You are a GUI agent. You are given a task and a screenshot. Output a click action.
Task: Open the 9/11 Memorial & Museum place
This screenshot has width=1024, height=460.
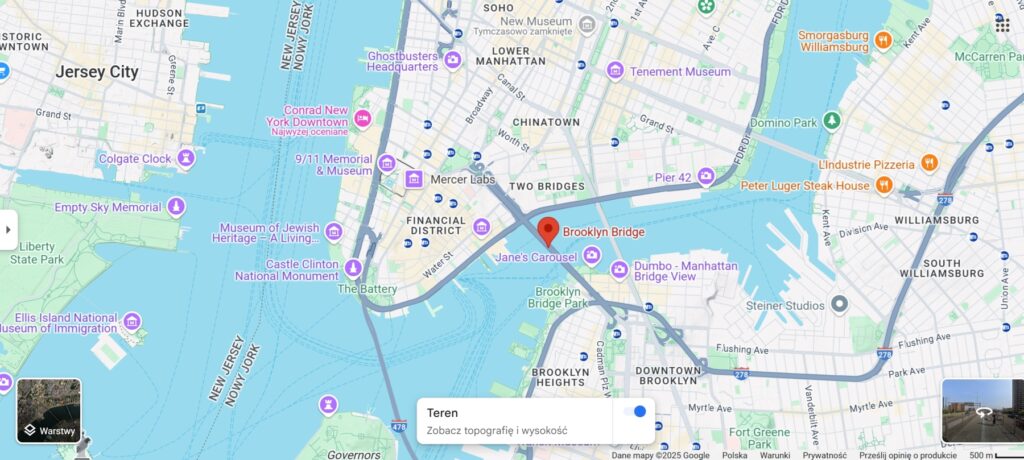387,163
